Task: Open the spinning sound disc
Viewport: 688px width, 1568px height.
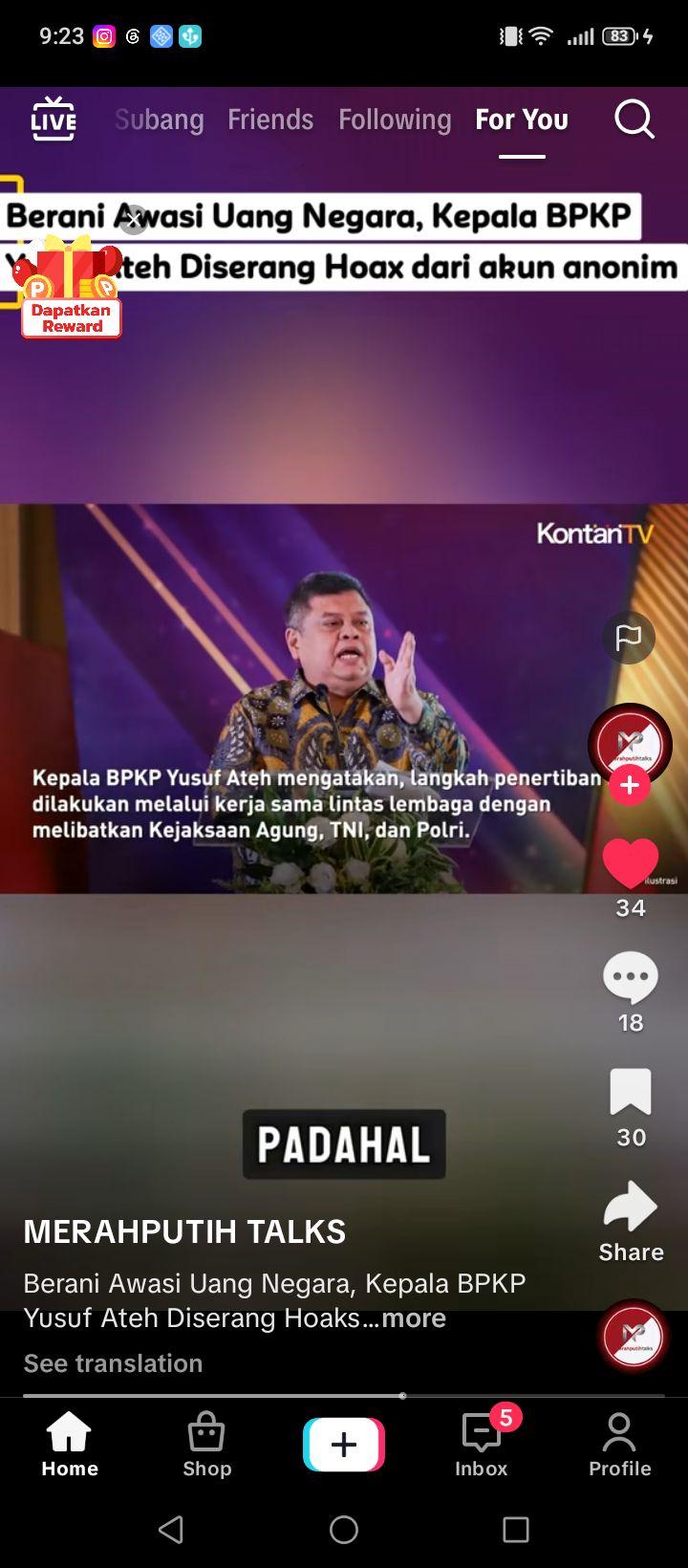Action: coord(632,1335)
